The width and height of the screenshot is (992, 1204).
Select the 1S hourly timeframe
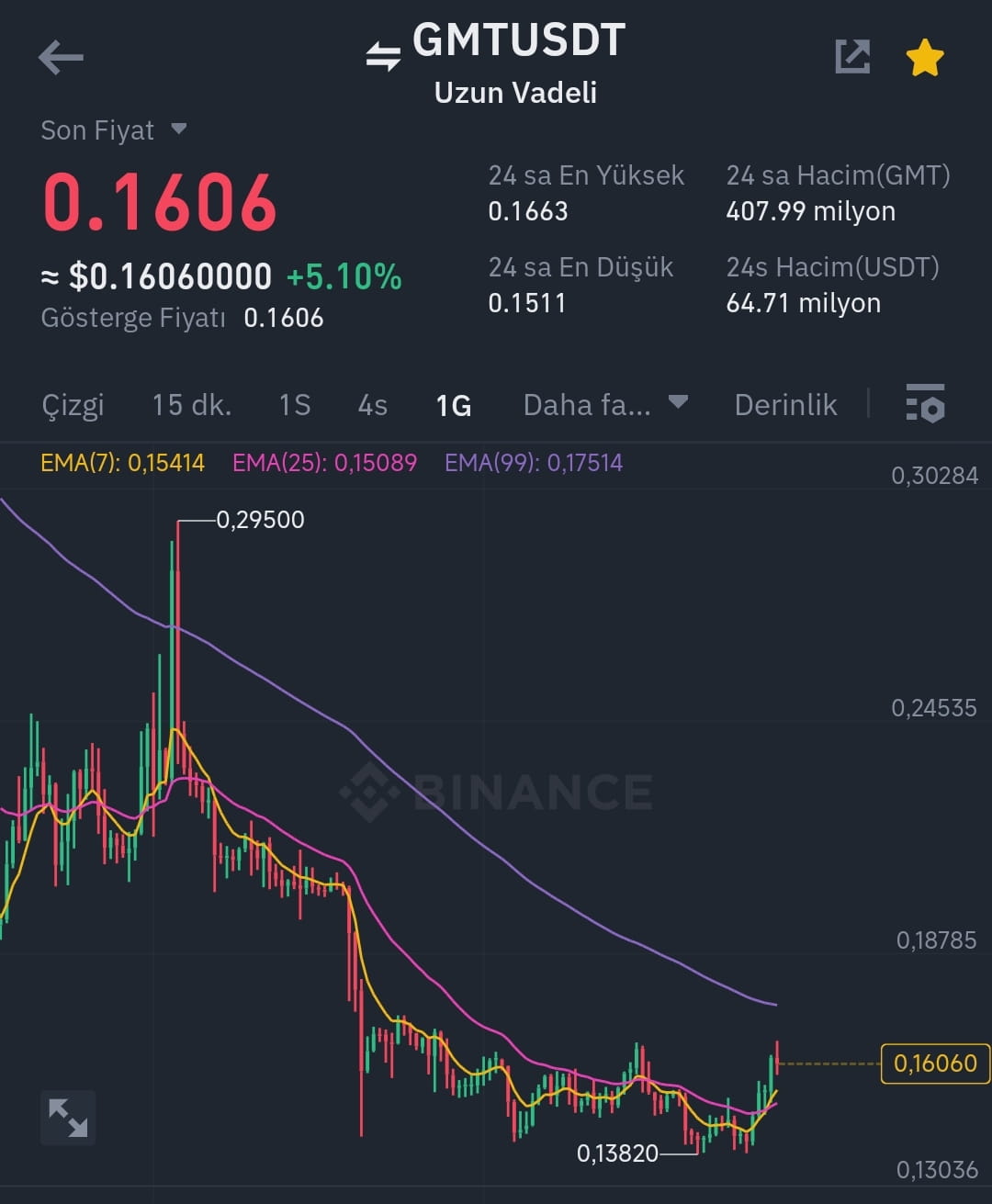pos(295,404)
